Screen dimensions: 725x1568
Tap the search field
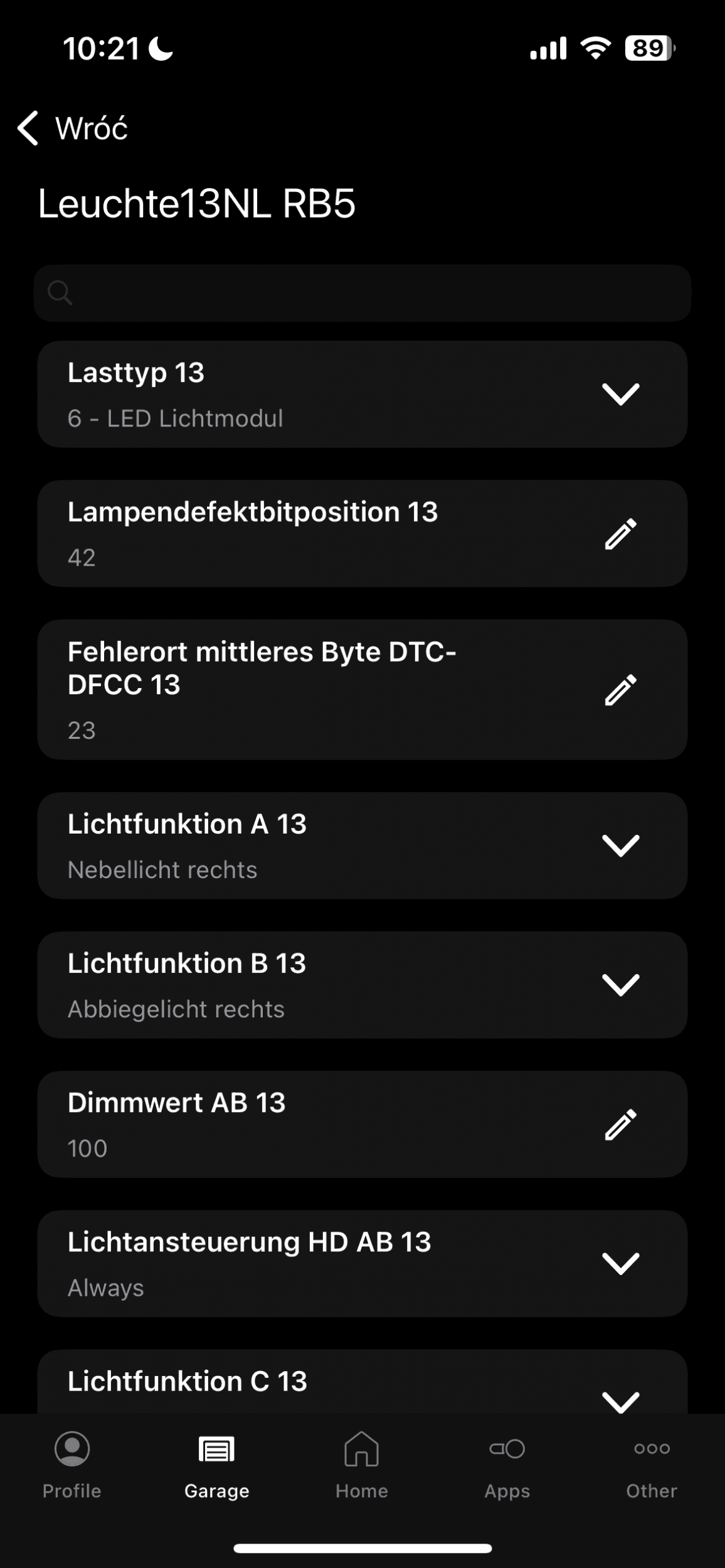[362, 293]
